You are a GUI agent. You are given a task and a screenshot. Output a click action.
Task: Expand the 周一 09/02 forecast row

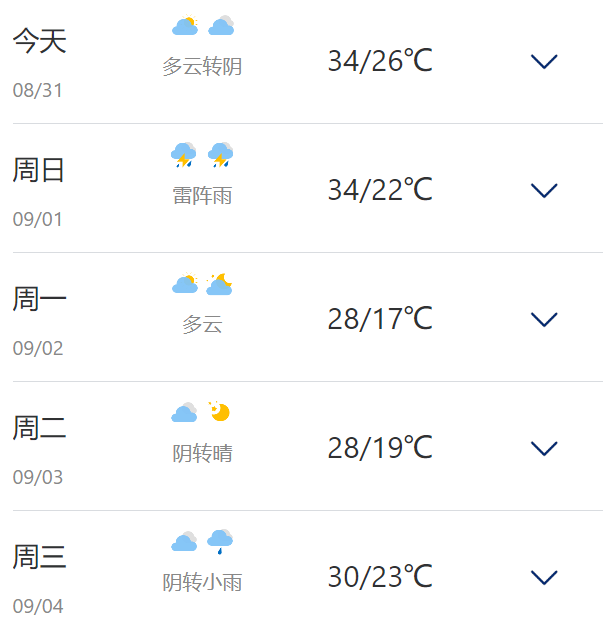tap(543, 319)
